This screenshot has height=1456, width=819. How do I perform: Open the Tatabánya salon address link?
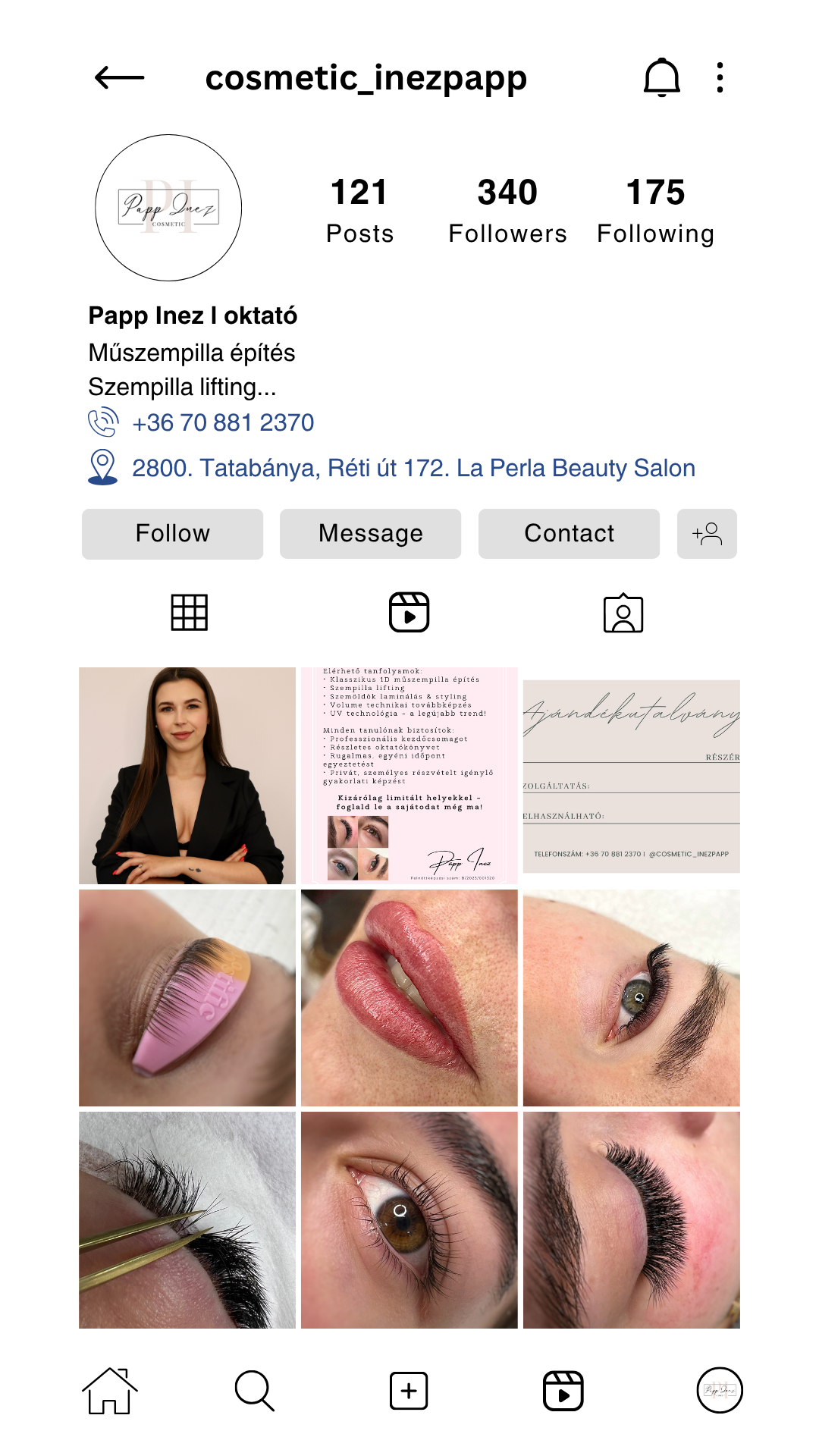click(413, 468)
